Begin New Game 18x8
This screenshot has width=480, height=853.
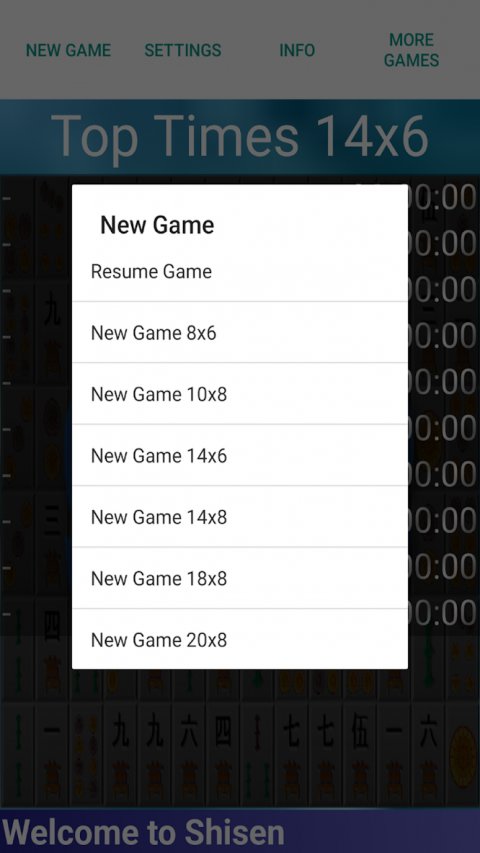pos(239,578)
